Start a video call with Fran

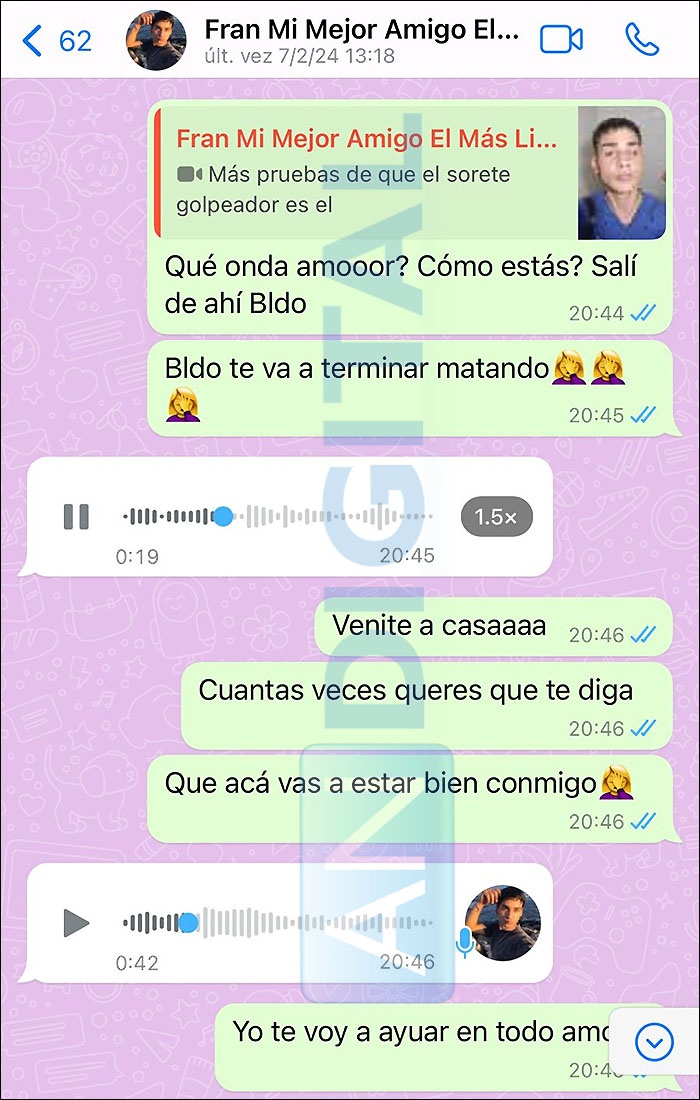pos(561,40)
